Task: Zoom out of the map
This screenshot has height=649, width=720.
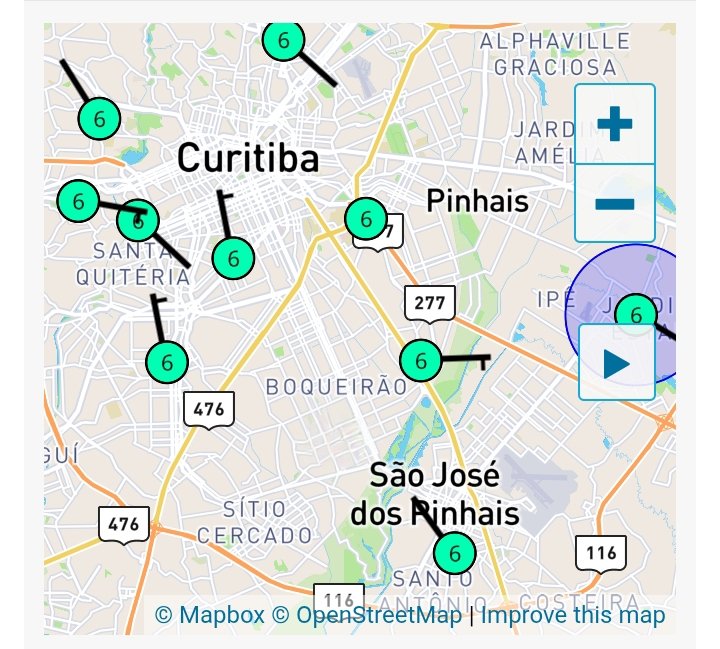Action: point(614,204)
